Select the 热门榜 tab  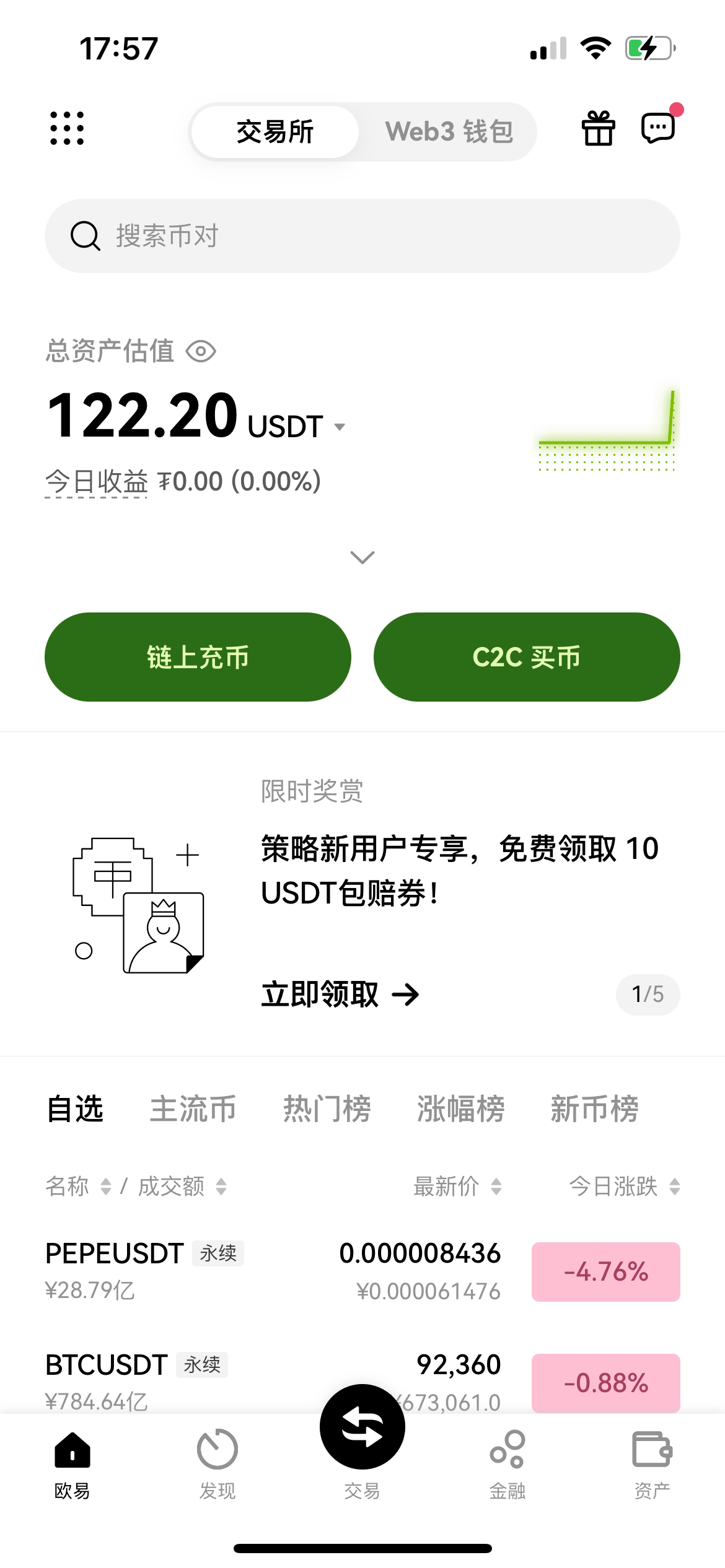[x=327, y=1108]
